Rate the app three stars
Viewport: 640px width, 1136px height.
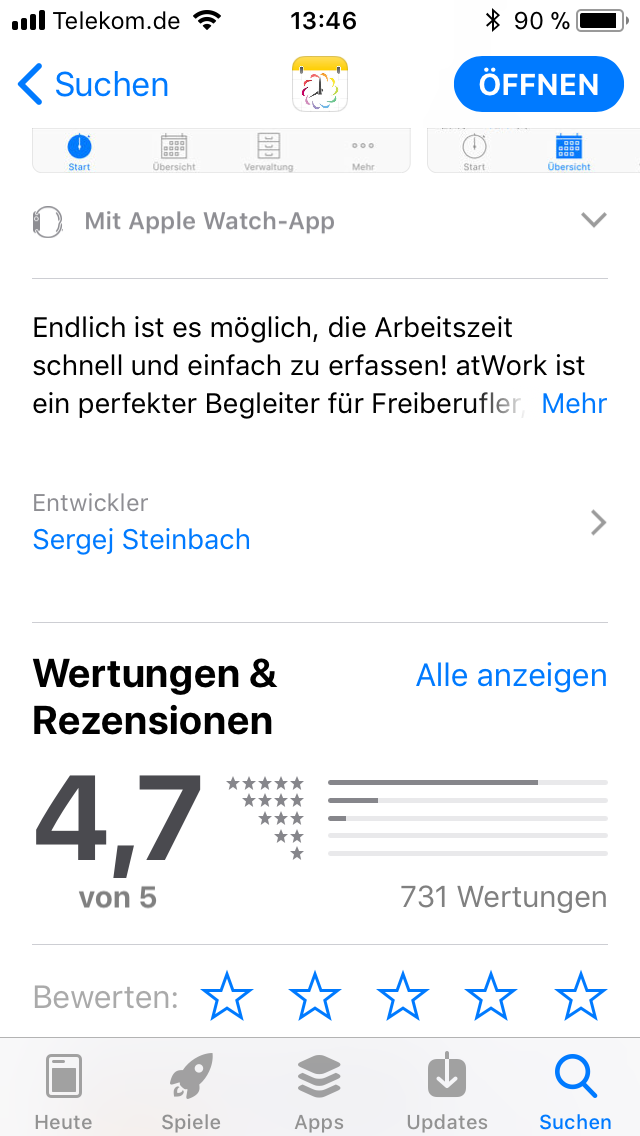(x=403, y=997)
